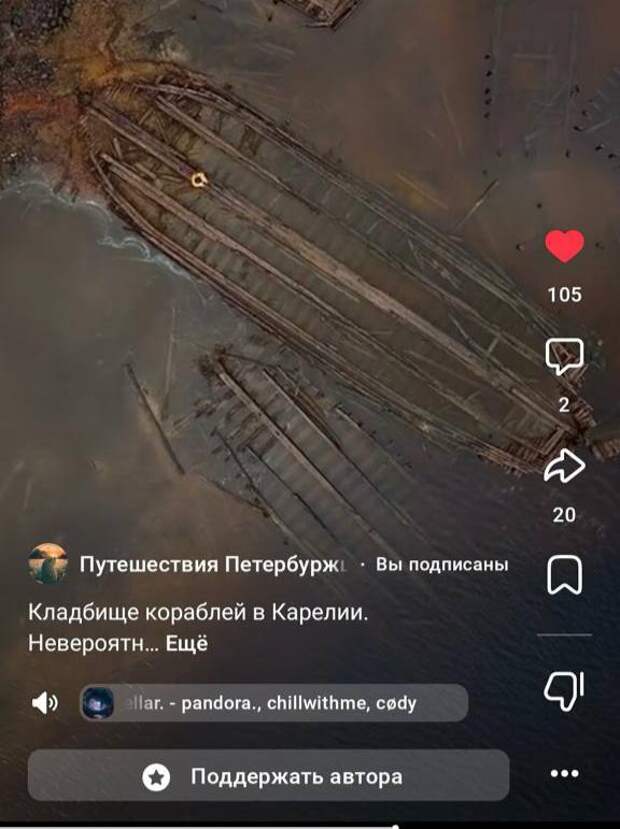Open the pandora., chillwithme, cødy music track
This screenshot has width=620, height=829.
pyautogui.click(x=273, y=703)
